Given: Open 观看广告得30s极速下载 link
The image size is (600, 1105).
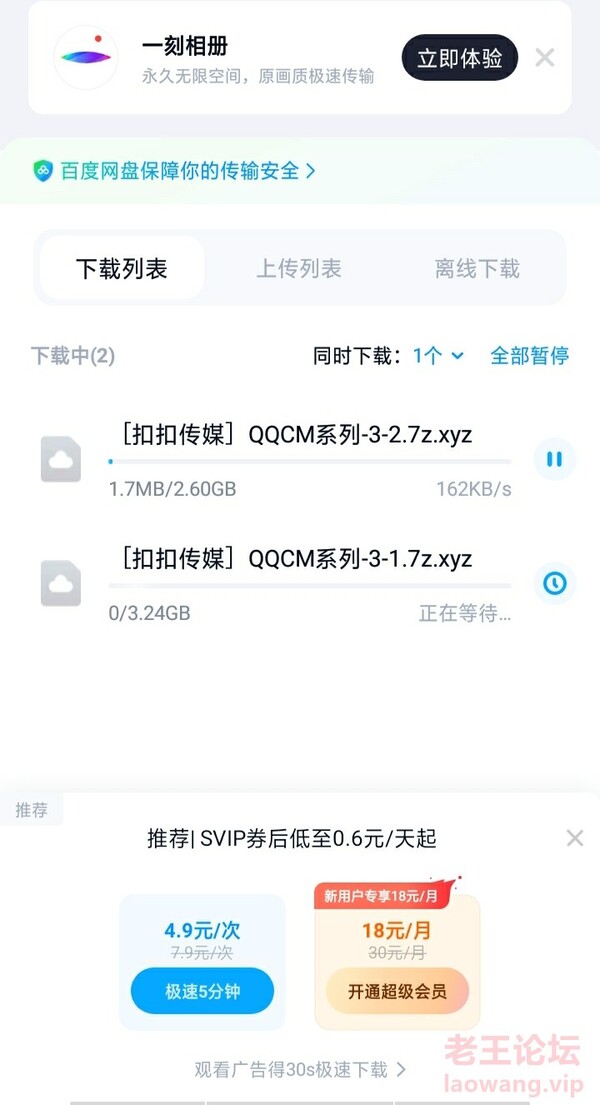Looking at the screenshot, I should tap(299, 1069).
